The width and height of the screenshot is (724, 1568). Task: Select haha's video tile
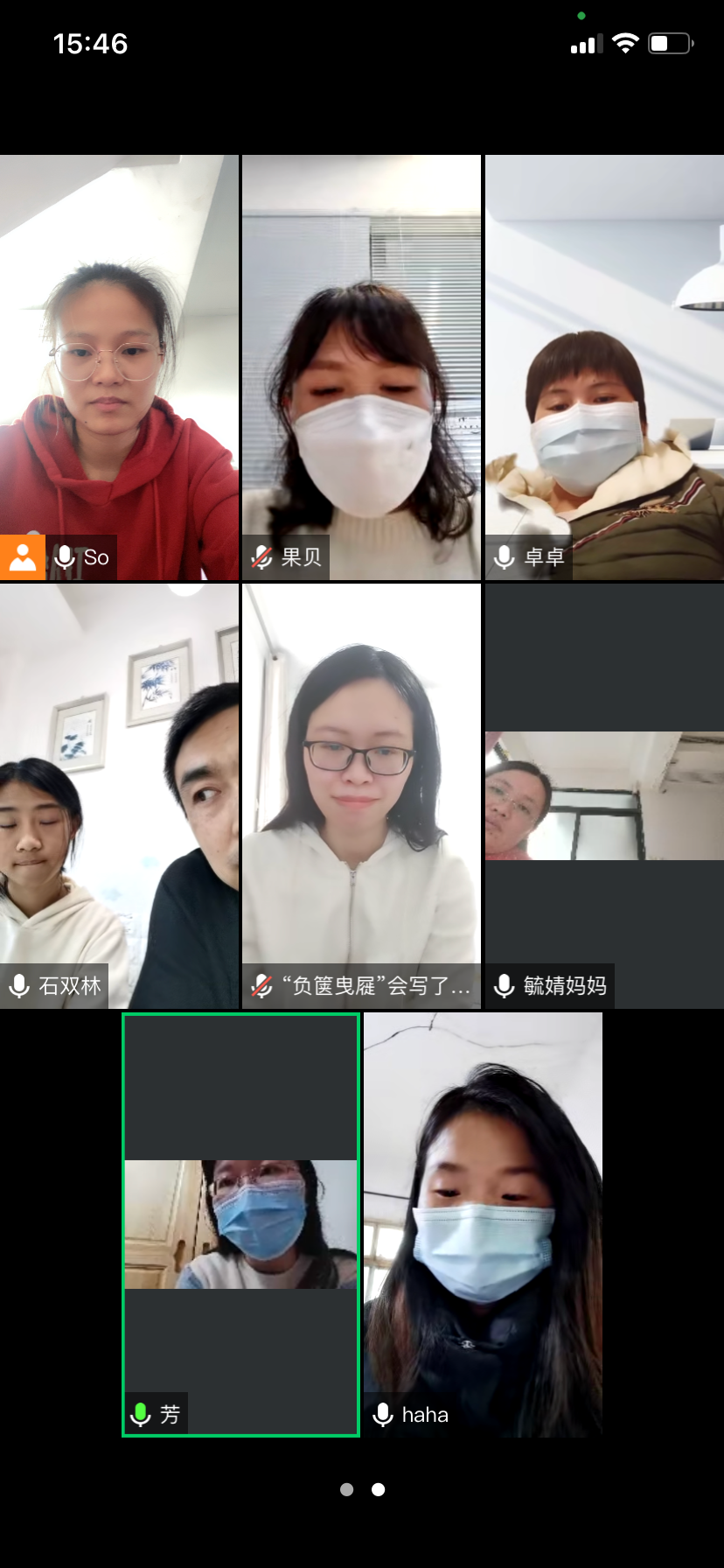483,1225
